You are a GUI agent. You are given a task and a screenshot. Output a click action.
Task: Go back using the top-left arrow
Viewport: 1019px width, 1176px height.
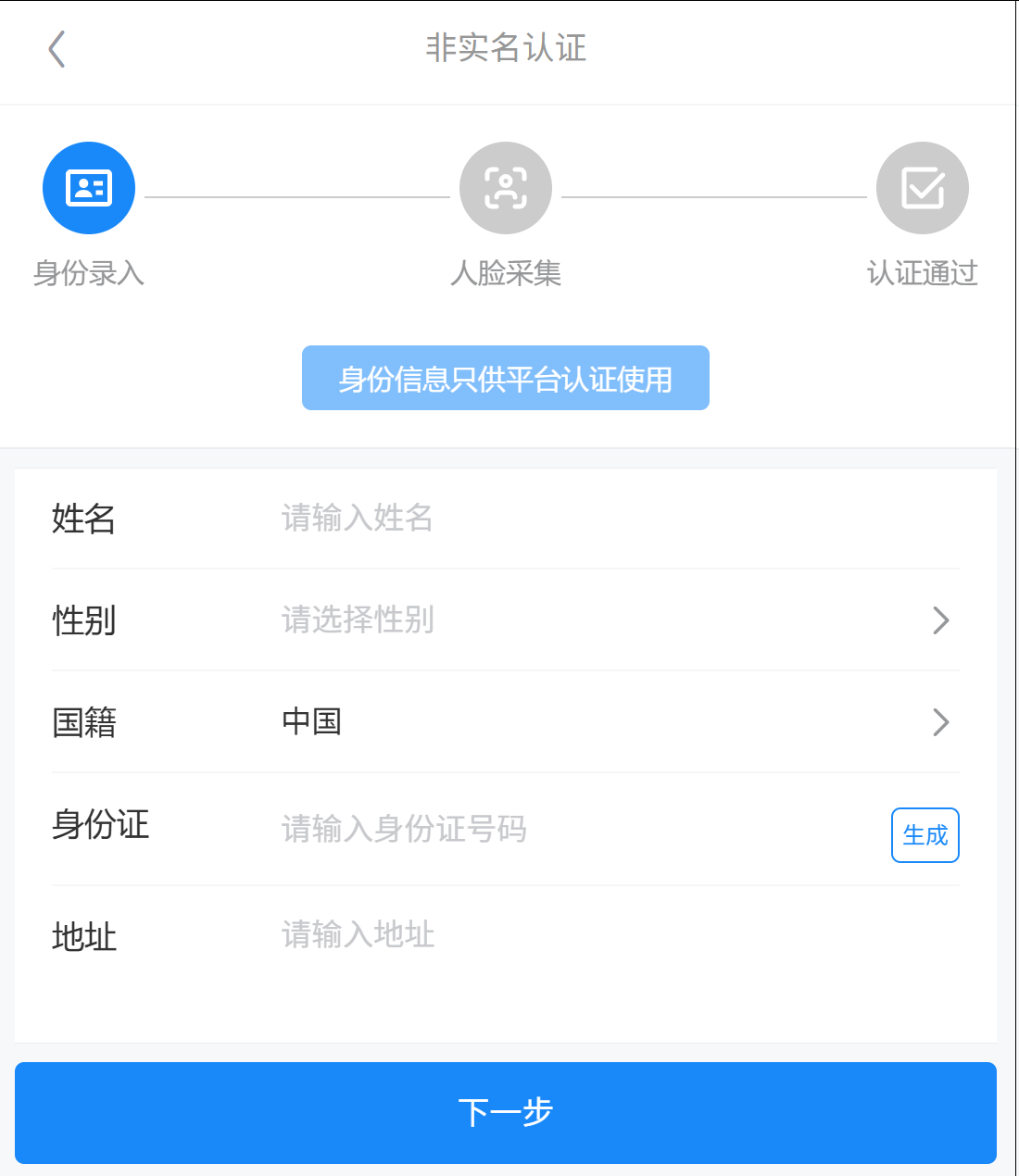tap(57, 49)
